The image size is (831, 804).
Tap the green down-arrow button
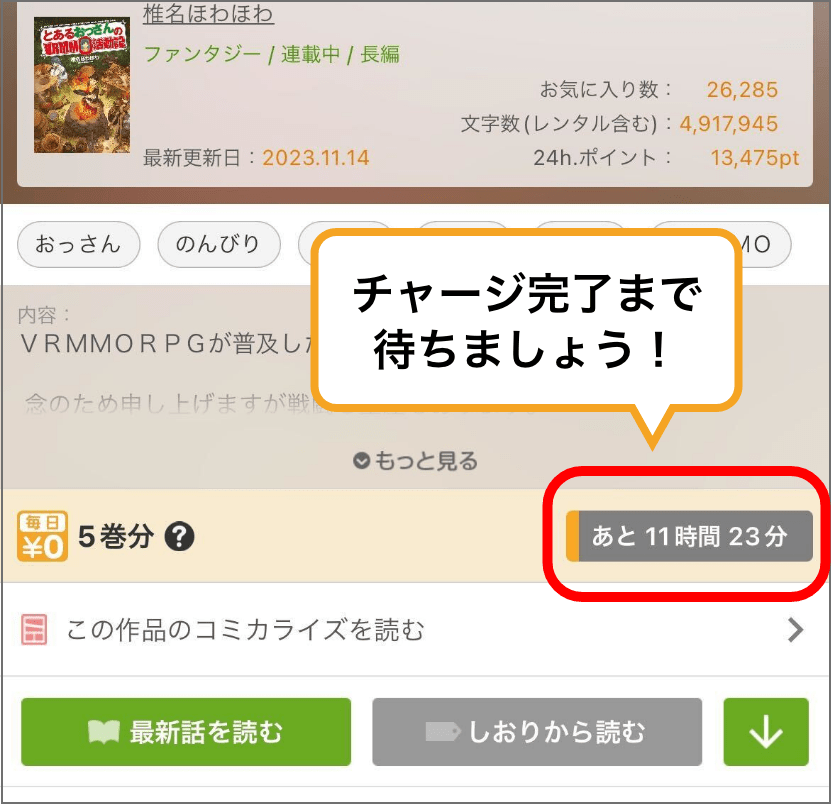tap(766, 732)
